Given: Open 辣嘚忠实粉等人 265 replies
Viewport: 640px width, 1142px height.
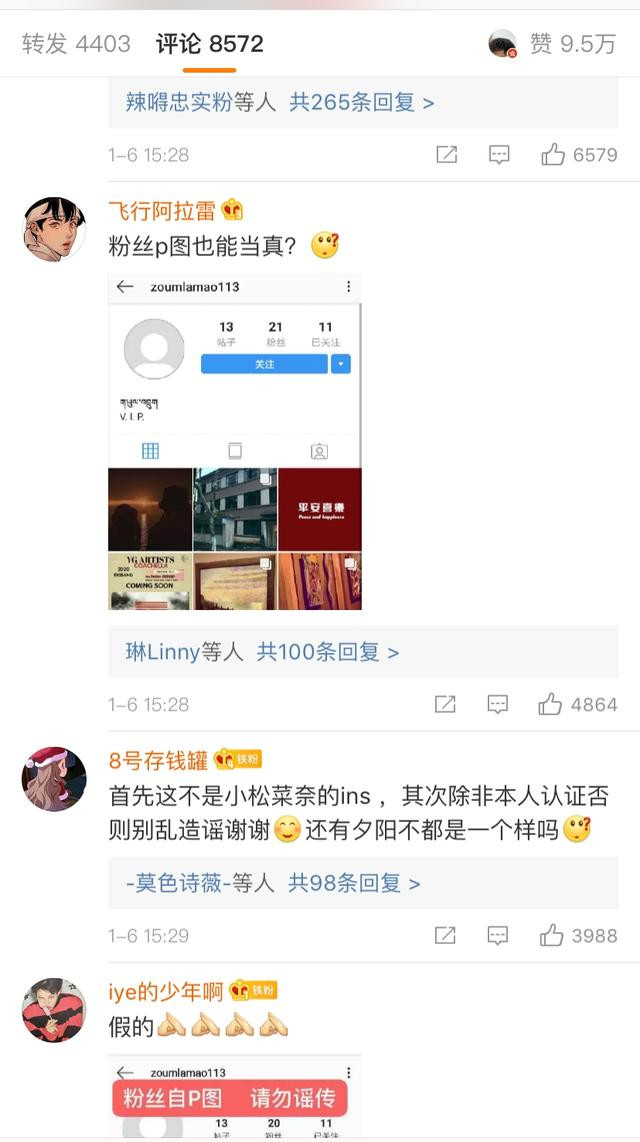Looking at the screenshot, I should (x=280, y=102).
